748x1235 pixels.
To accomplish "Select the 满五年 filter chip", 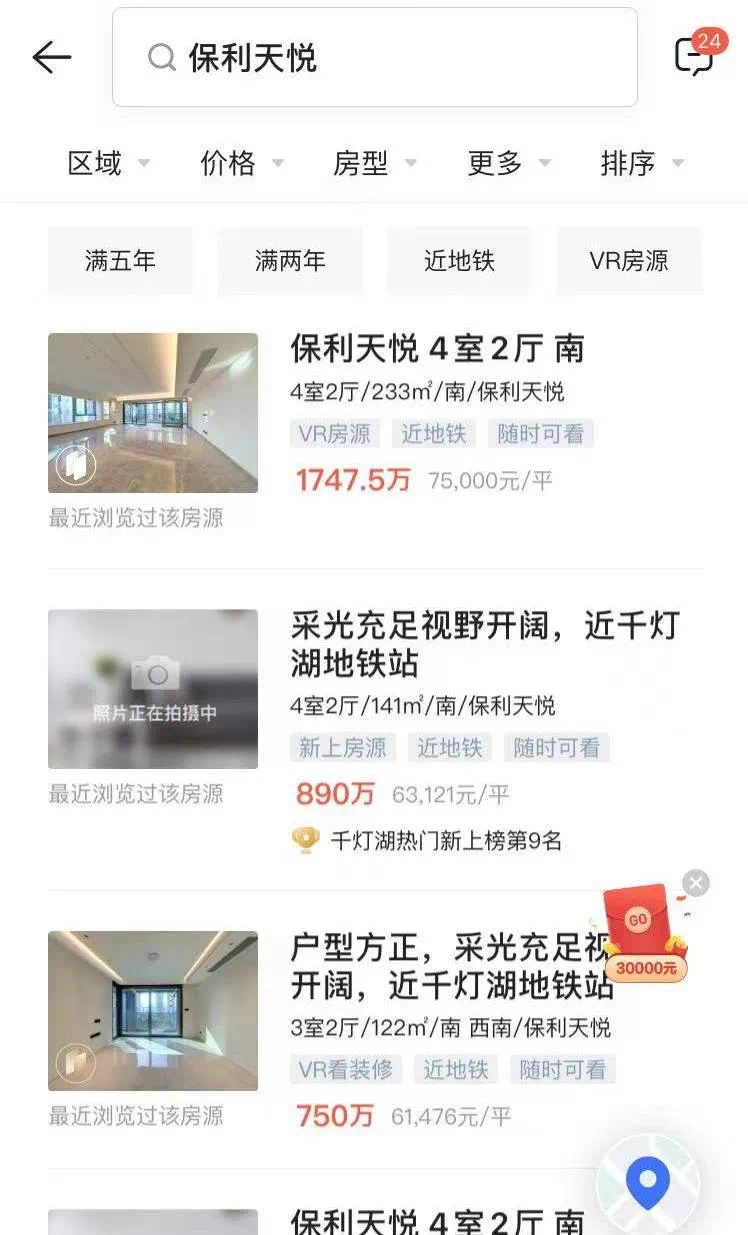I will tap(120, 261).
